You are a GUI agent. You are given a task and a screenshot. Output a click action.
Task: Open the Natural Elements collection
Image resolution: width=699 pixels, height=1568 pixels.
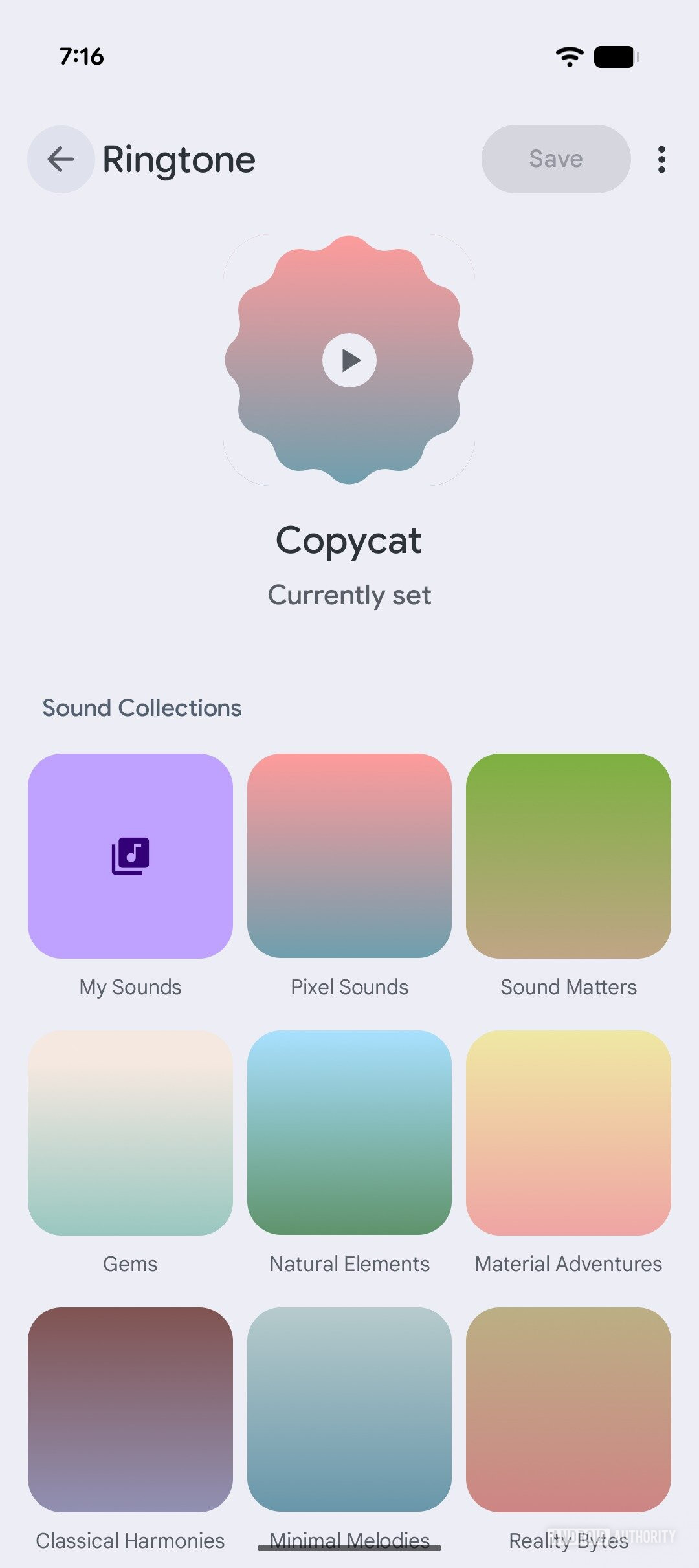pos(349,1132)
